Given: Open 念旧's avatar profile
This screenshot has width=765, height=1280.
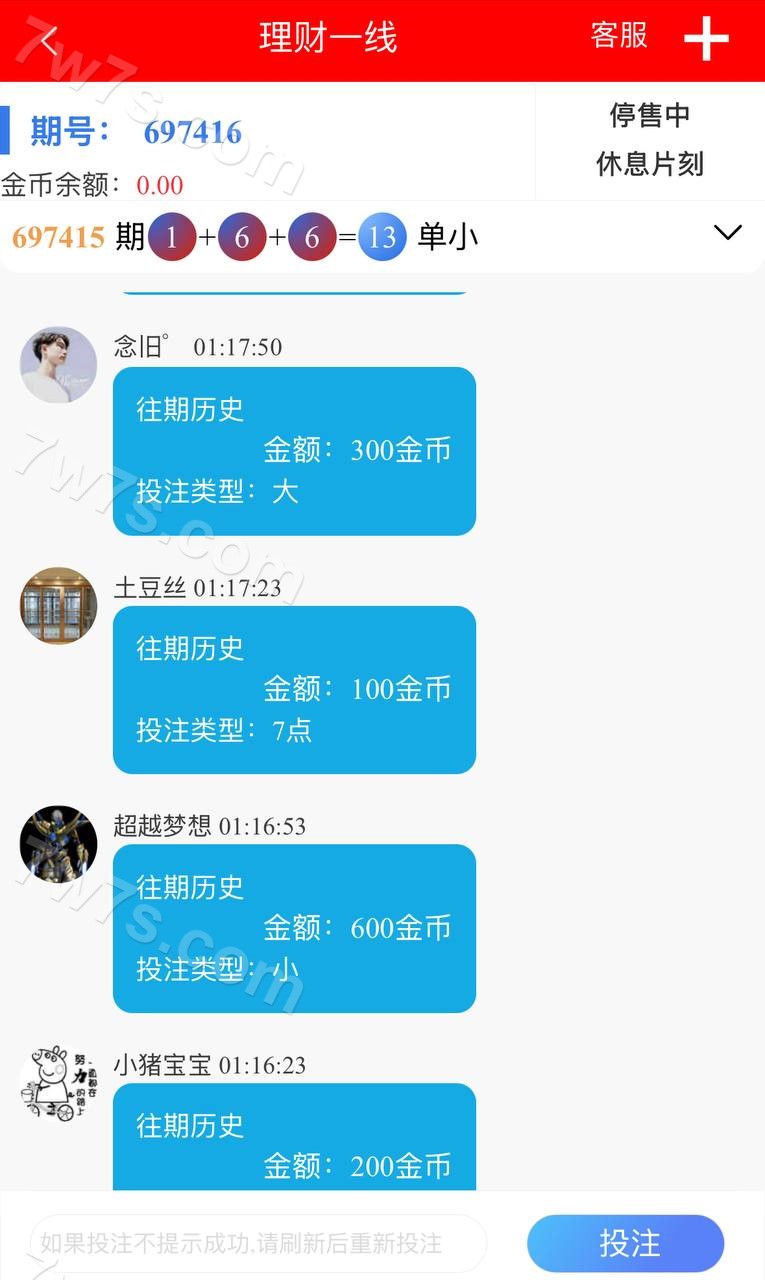Looking at the screenshot, I should (x=58, y=365).
